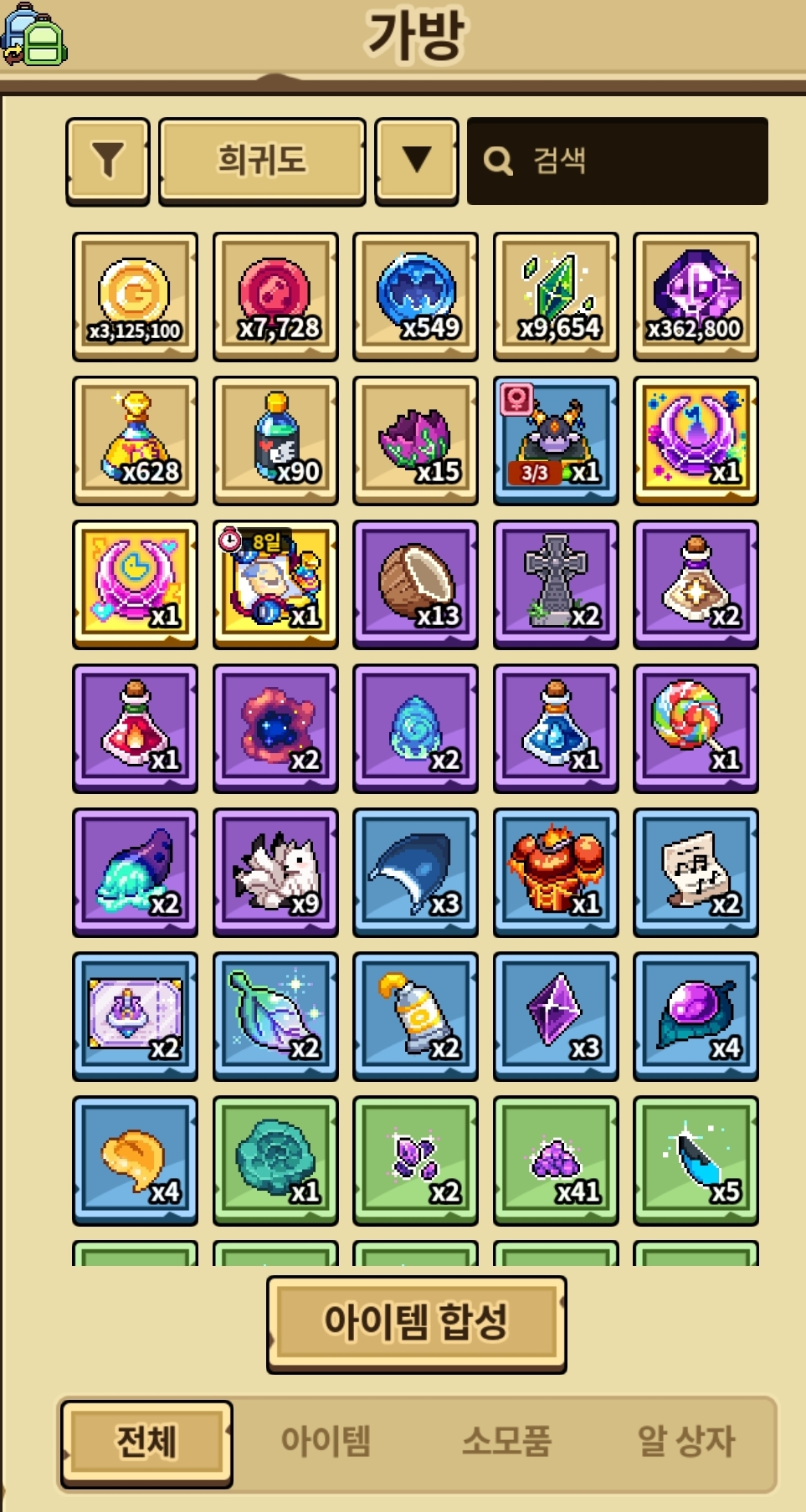Viewport: 806px width, 1512px height.
Task: Tap the 검색 search field
Action: pyautogui.click(x=618, y=161)
